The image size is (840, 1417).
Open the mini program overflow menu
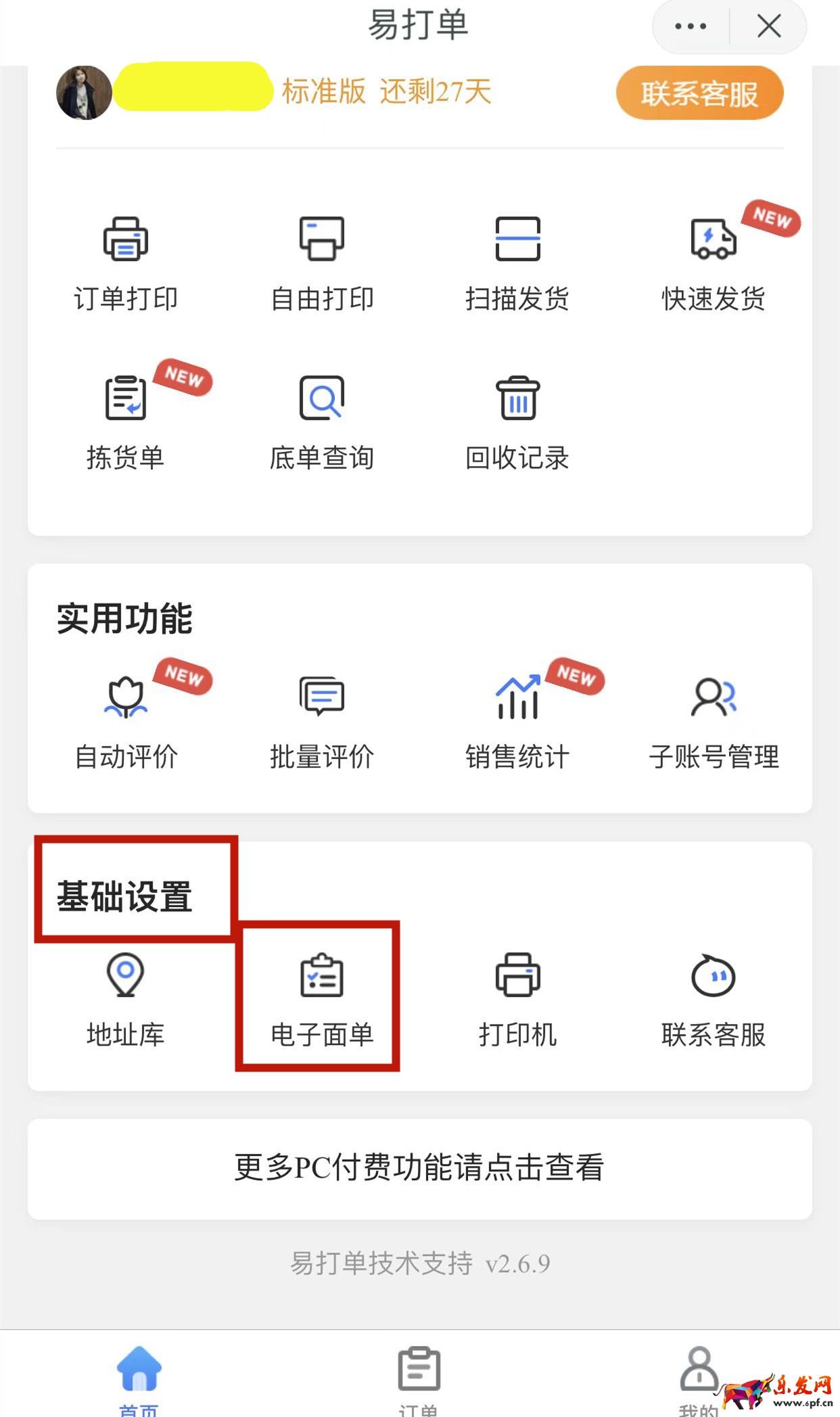[x=691, y=27]
